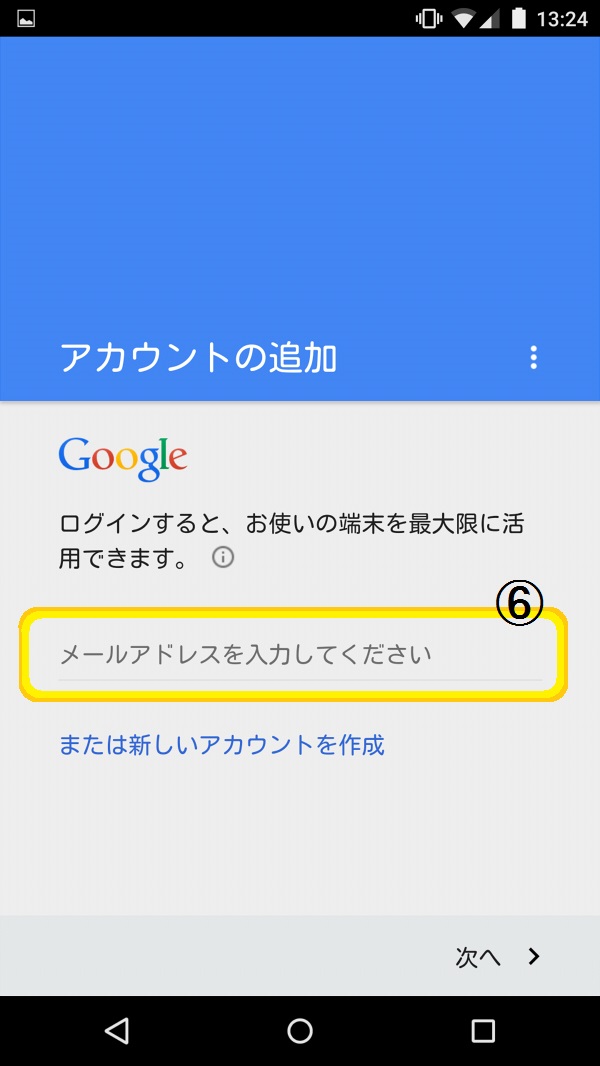Tap the info icon after the login text
The height and width of the screenshot is (1066, 600).
[x=223, y=558]
